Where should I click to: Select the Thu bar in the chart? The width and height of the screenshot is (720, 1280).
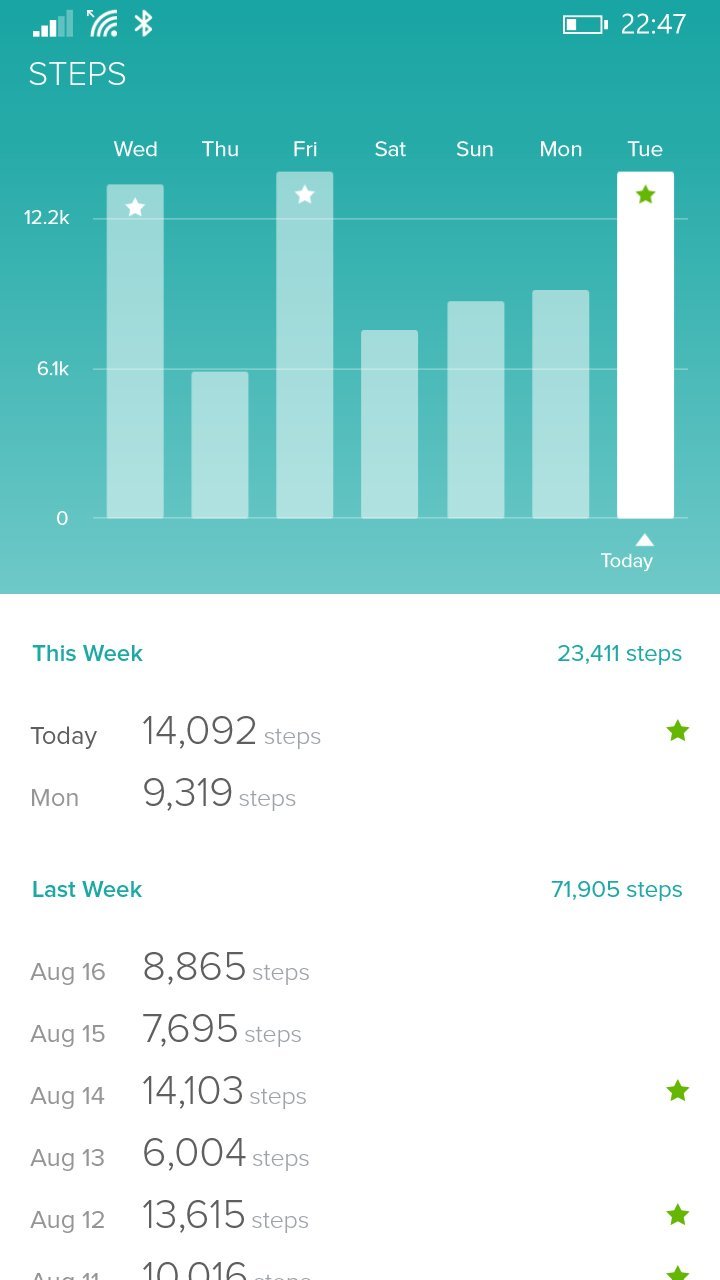[x=220, y=445]
